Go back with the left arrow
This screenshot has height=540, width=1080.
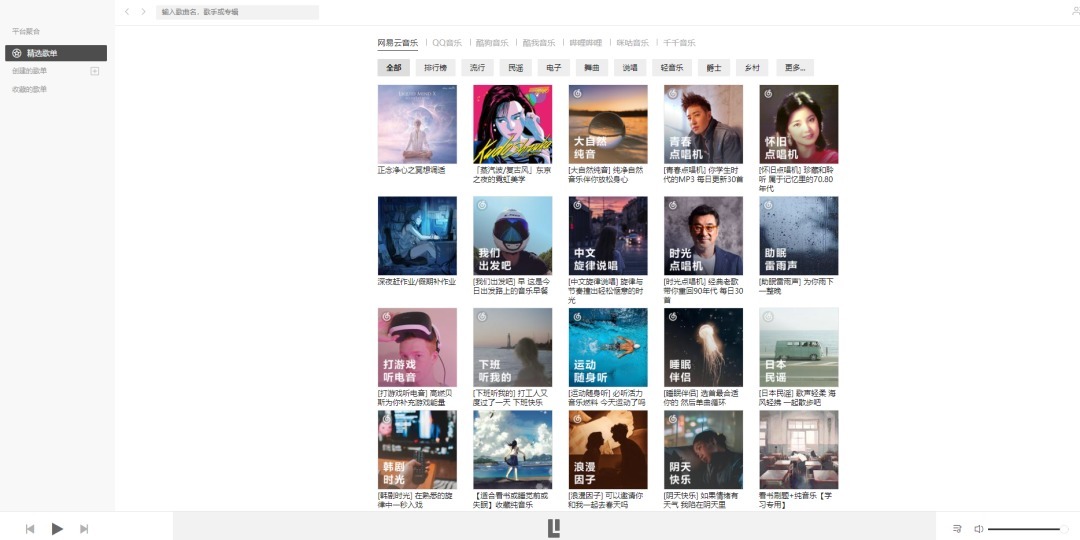click(127, 12)
